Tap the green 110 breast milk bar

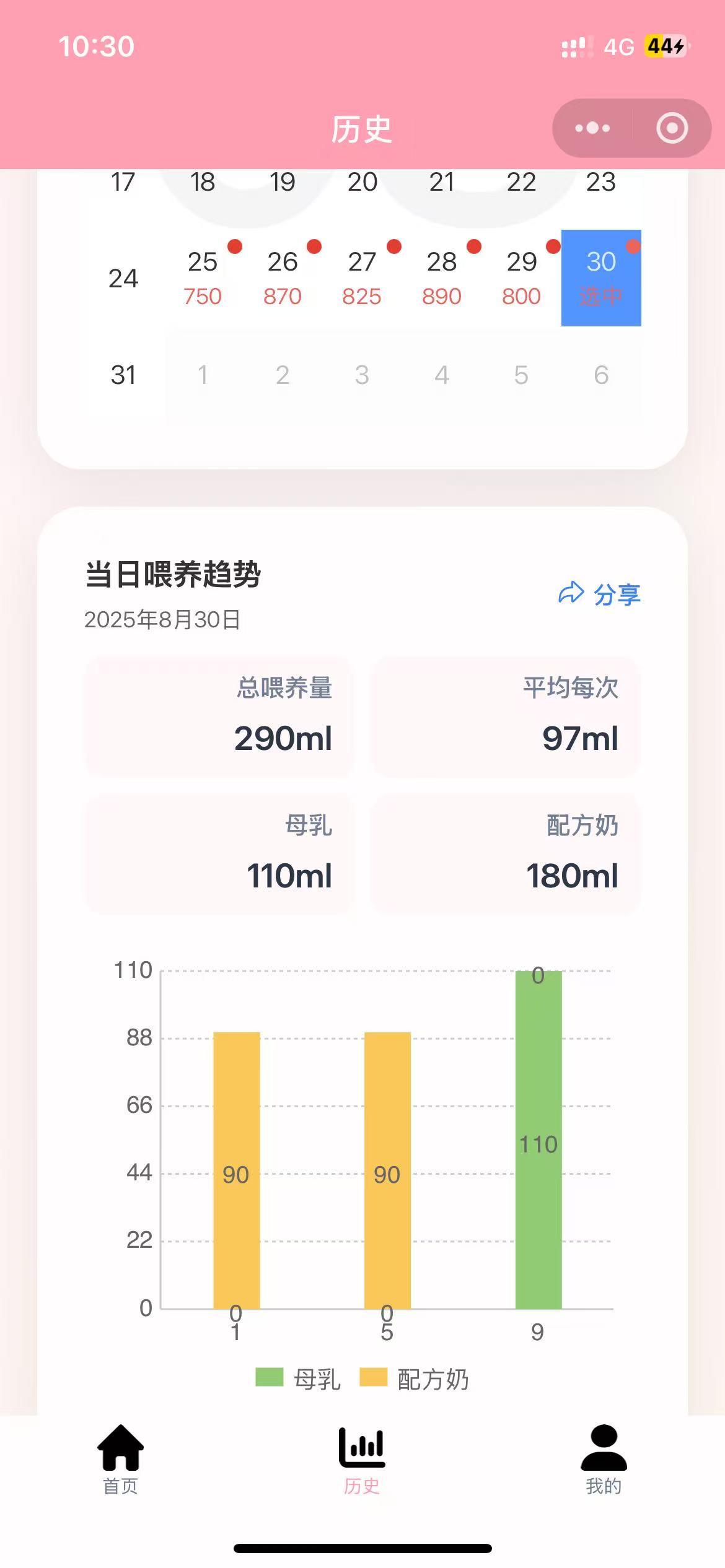point(538,1139)
